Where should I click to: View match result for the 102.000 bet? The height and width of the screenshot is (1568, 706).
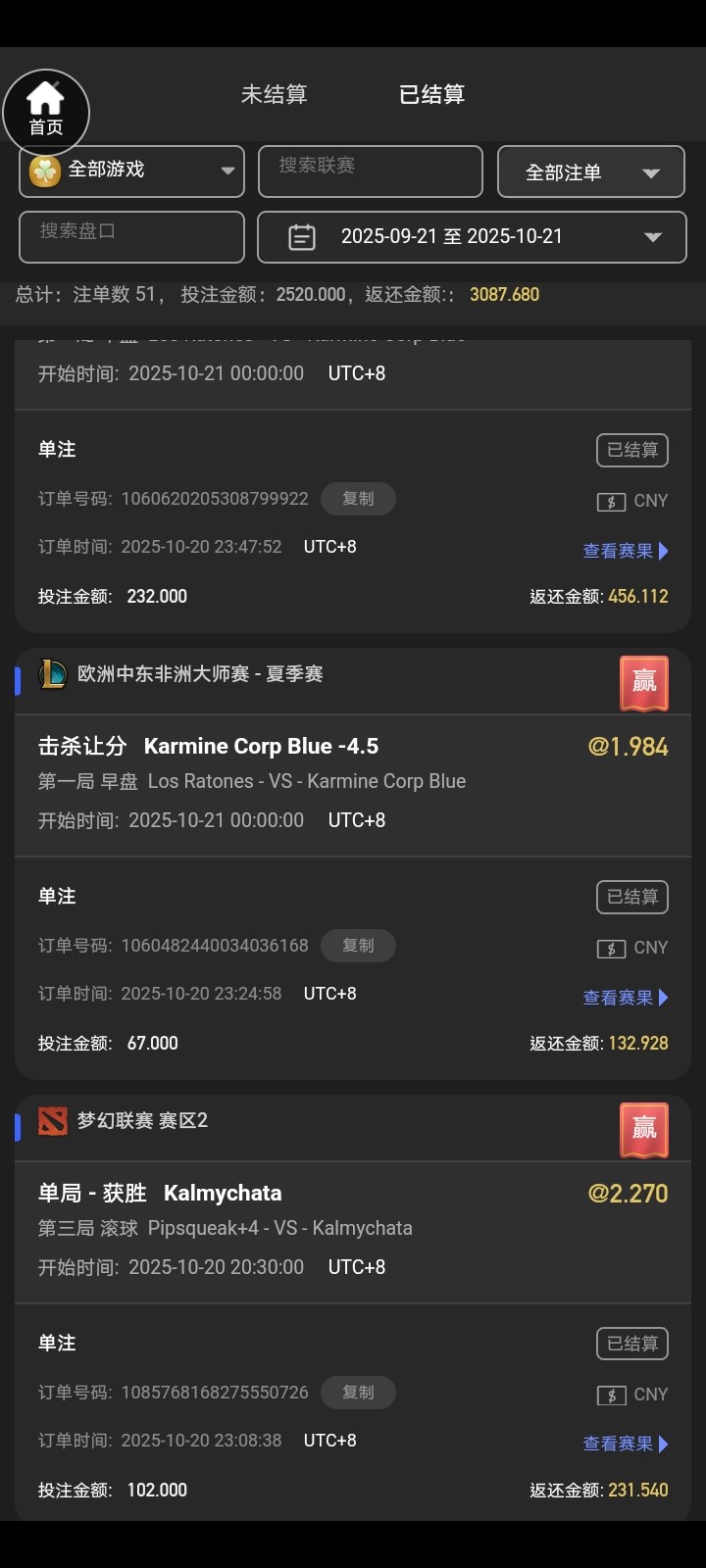(625, 1444)
